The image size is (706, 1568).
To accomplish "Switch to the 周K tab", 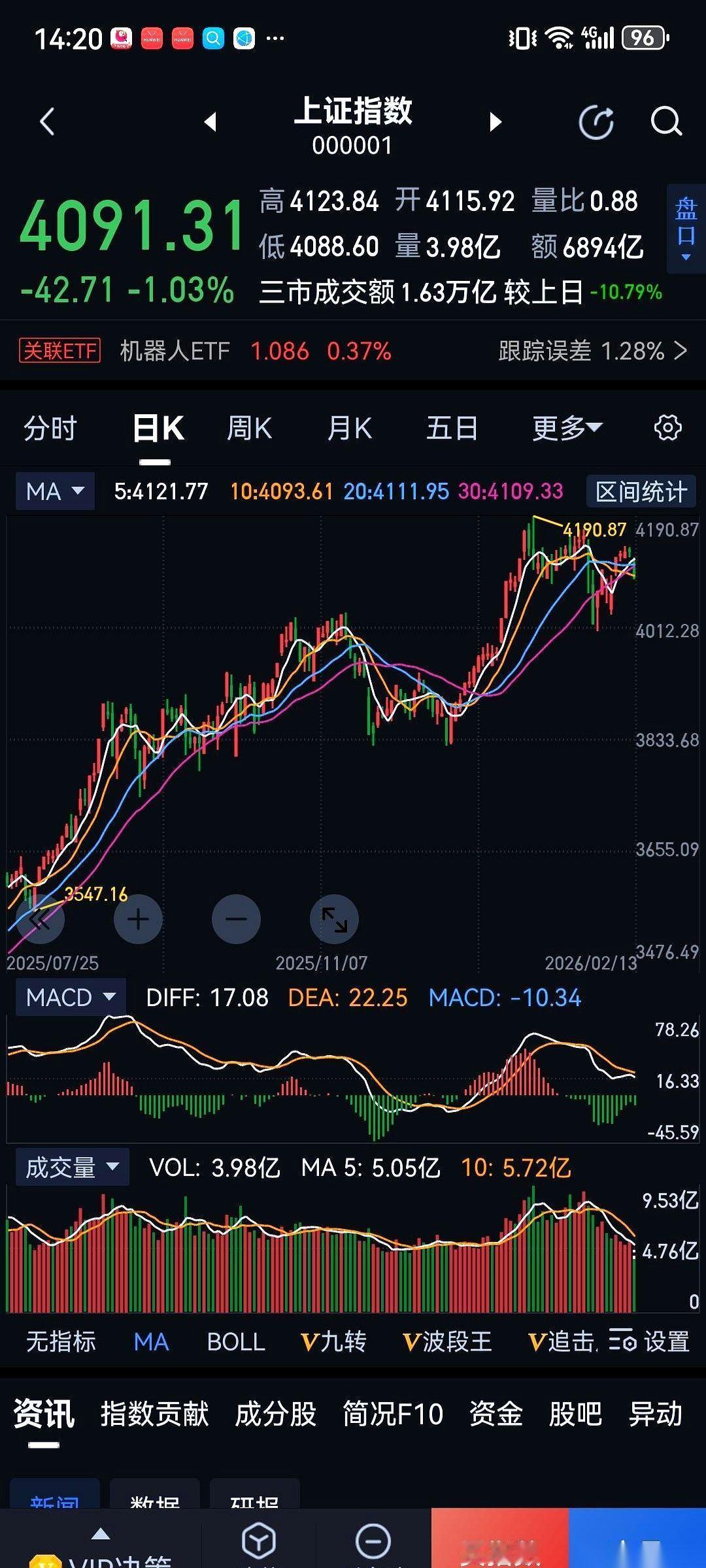I will pos(248,427).
